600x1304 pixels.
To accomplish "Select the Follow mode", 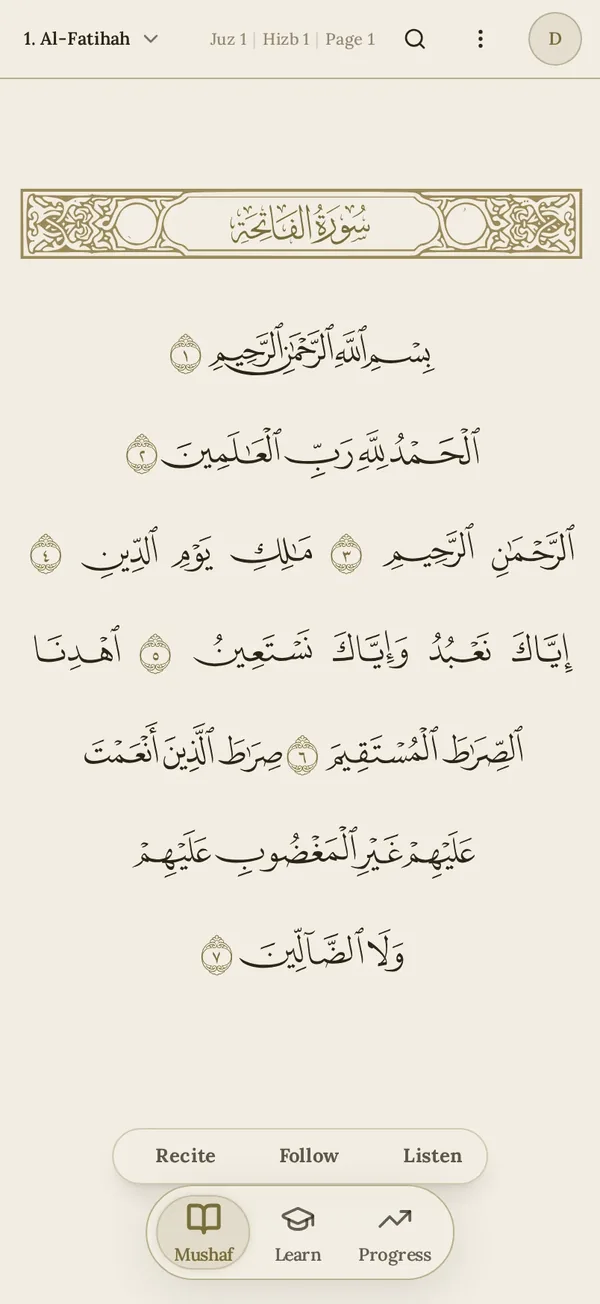I will (x=308, y=1156).
